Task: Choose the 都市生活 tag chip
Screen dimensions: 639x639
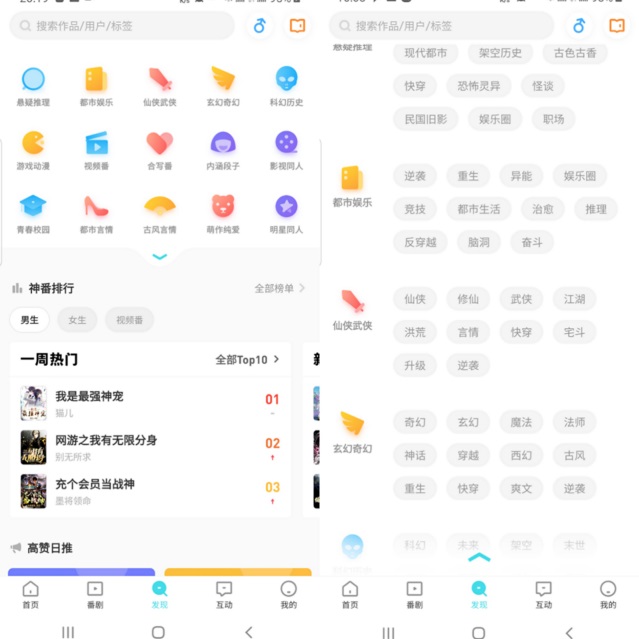Action: tap(479, 209)
